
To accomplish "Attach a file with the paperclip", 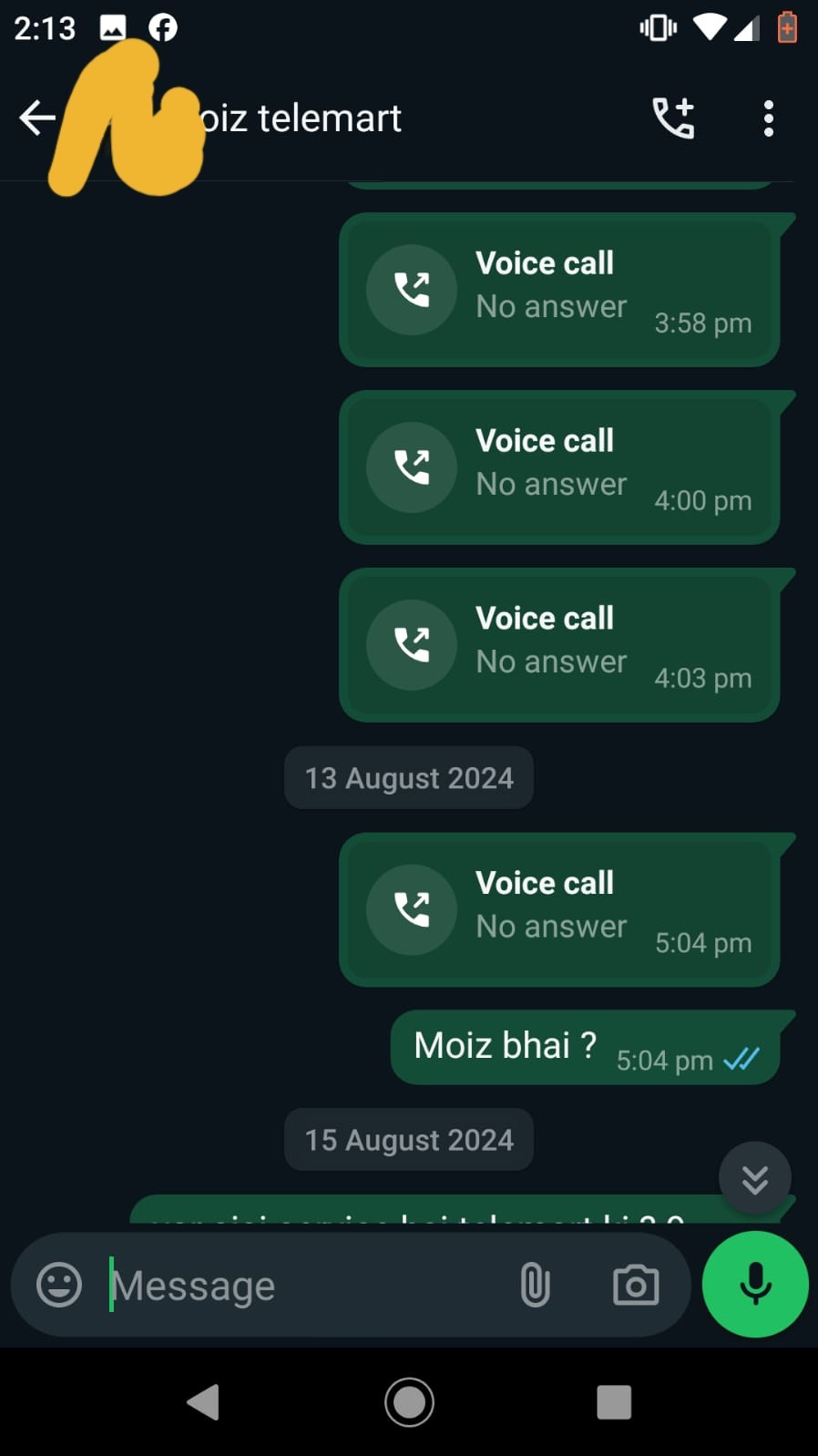I will (x=535, y=1285).
